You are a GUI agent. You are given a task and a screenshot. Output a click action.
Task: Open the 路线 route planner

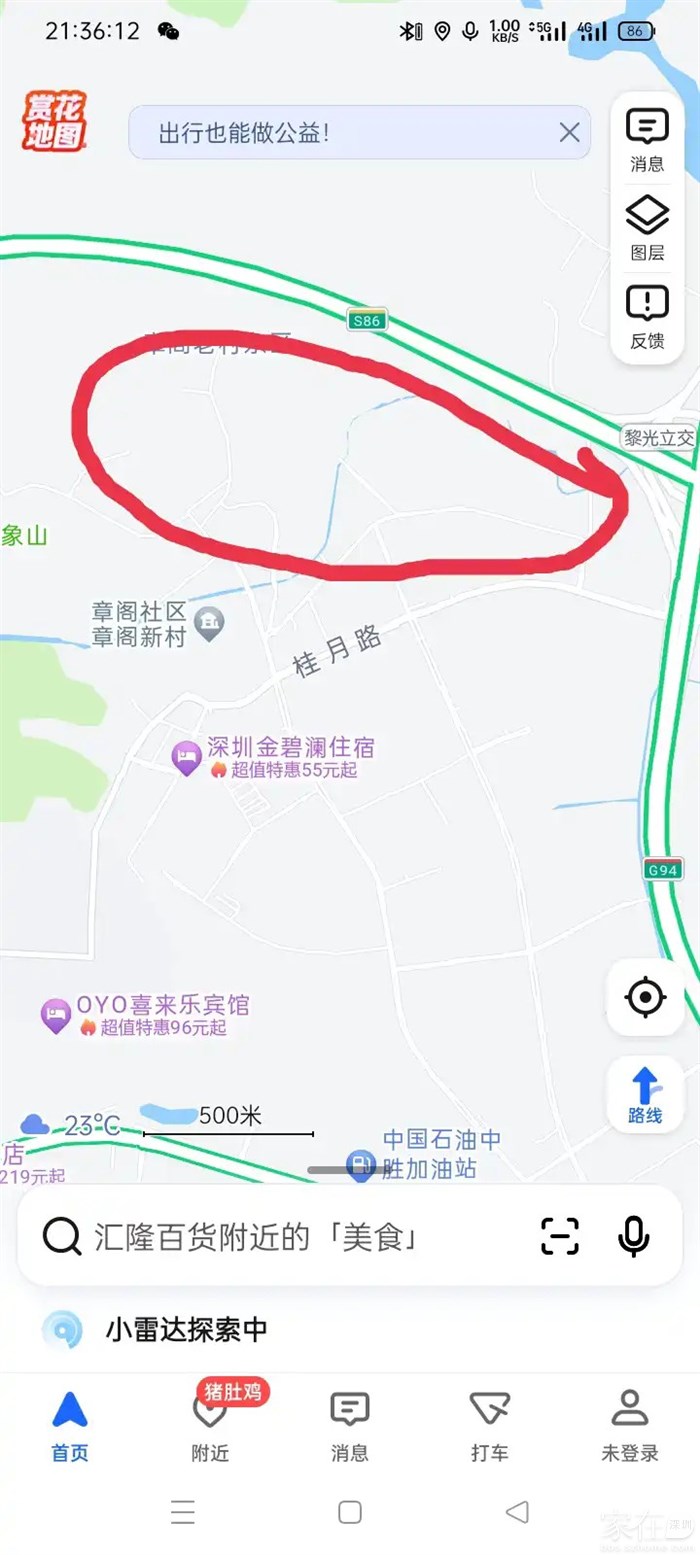(646, 1094)
